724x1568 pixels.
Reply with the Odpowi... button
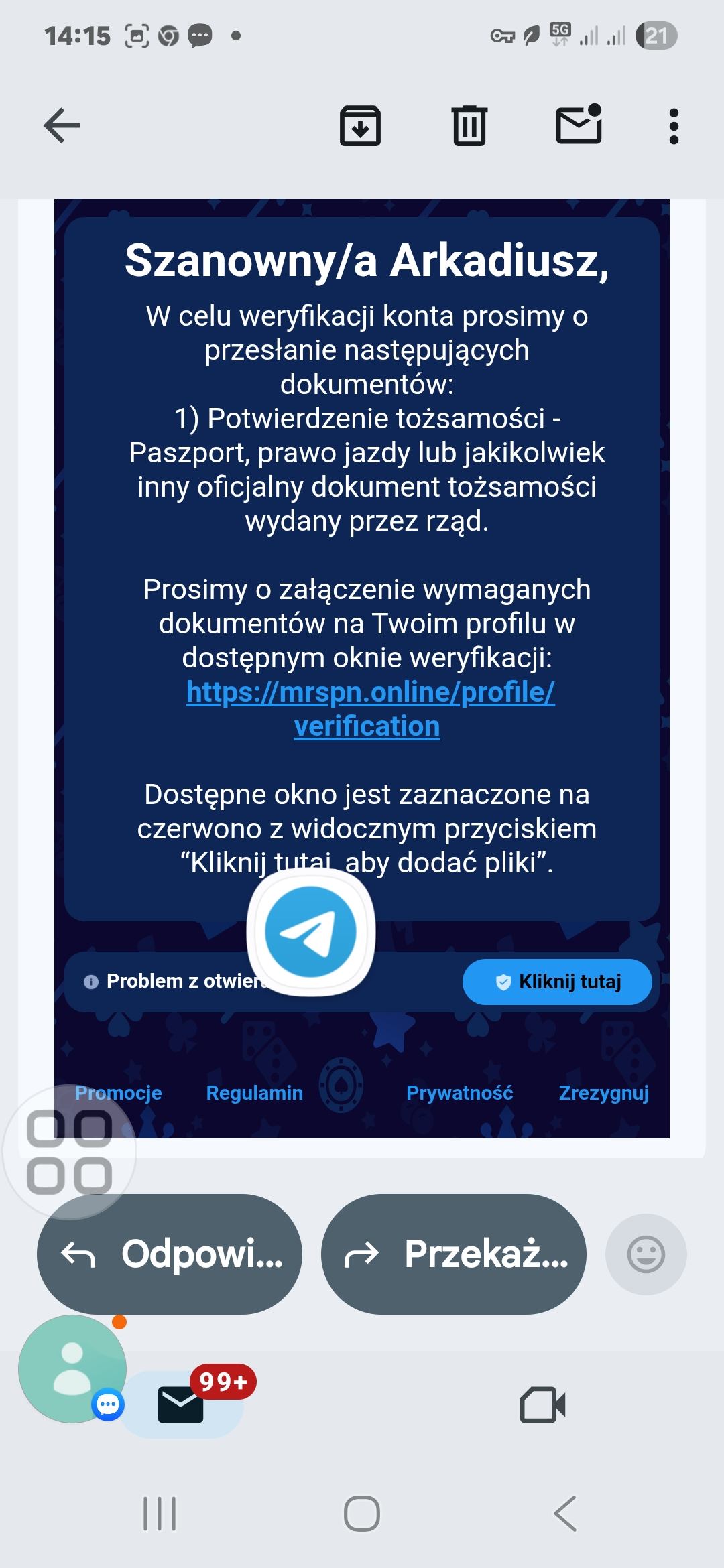[170, 1254]
